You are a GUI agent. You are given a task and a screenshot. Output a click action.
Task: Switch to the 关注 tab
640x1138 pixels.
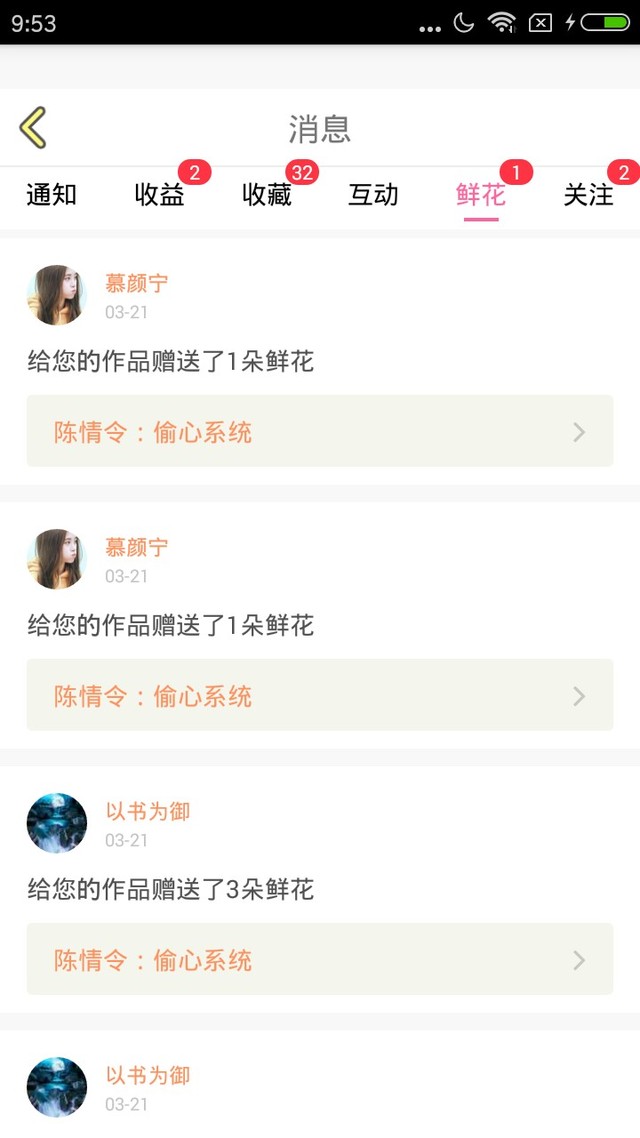tap(588, 195)
